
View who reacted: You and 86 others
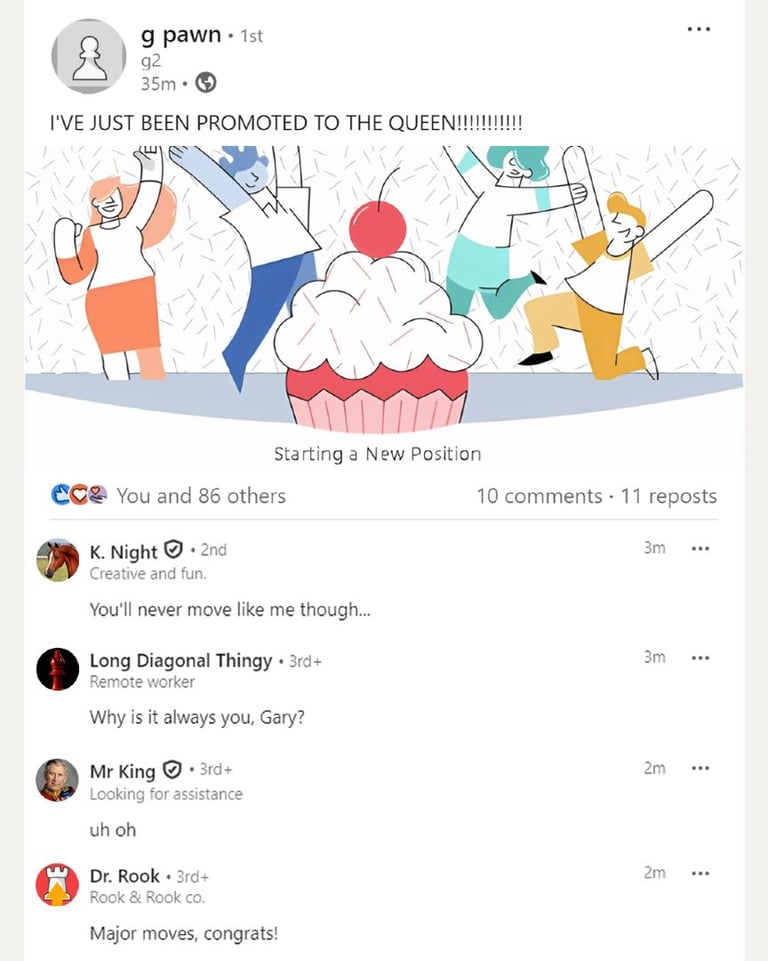click(200, 496)
